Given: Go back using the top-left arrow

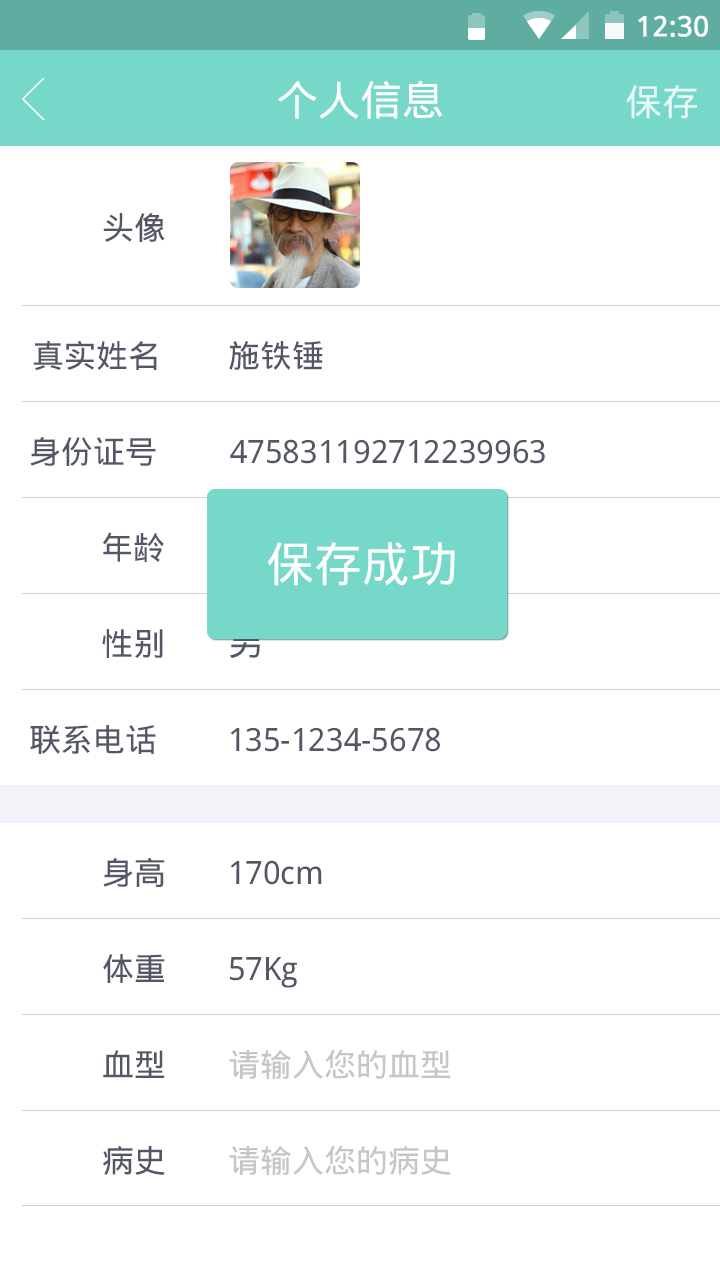Looking at the screenshot, I should coord(34,99).
